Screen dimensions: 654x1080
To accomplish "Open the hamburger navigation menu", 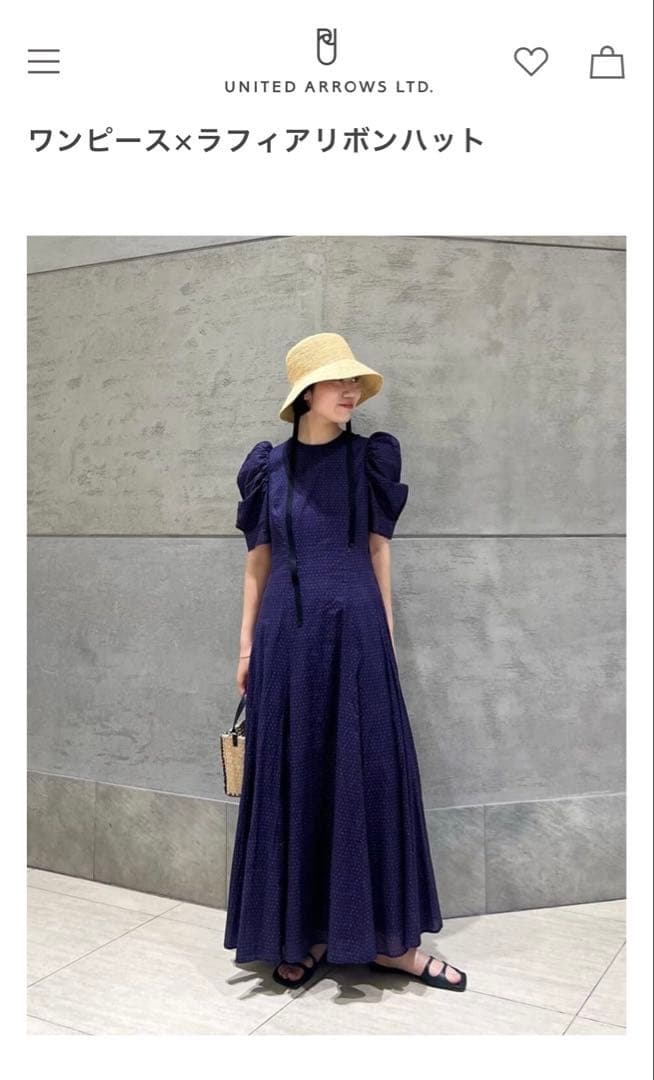I will pos(44,62).
